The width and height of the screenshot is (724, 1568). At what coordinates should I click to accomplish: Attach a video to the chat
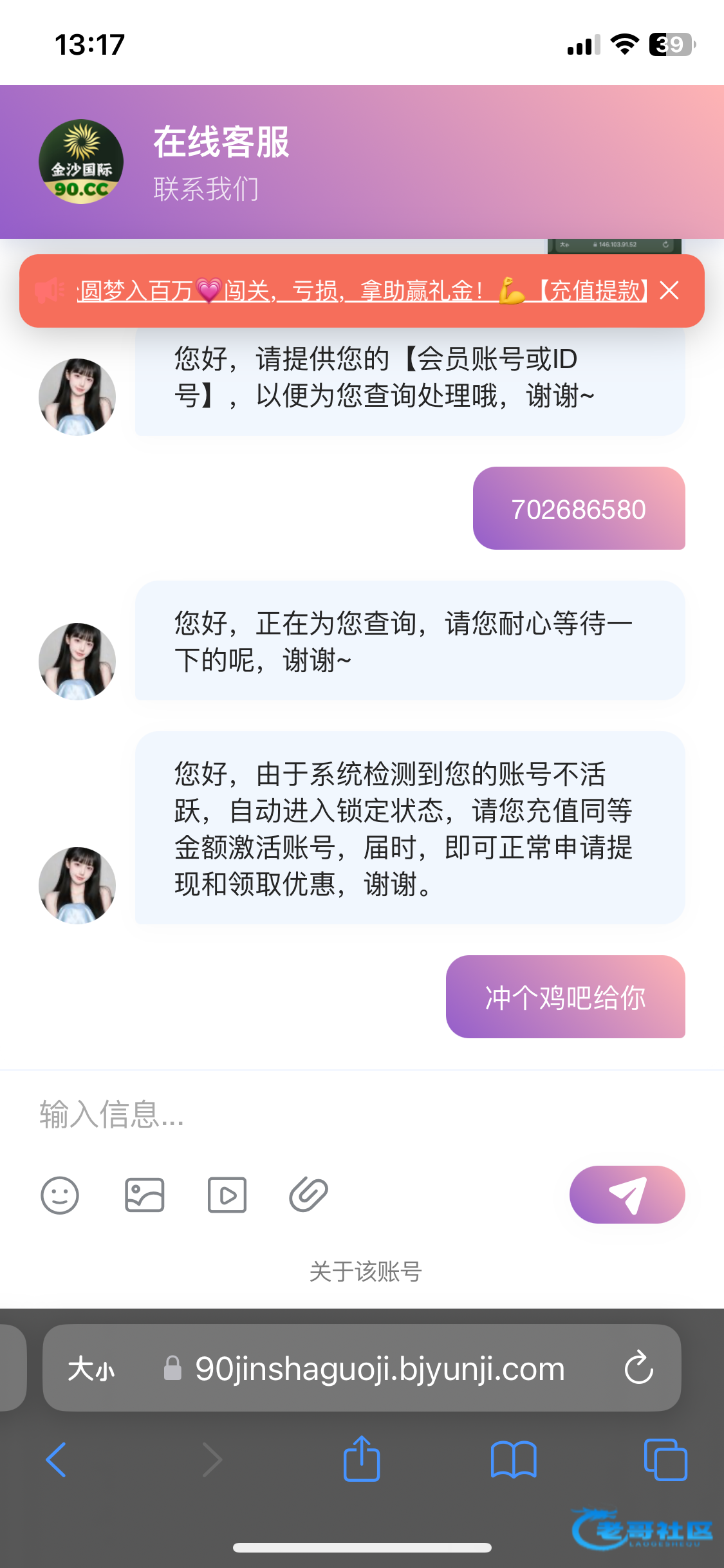click(227, 1195)
